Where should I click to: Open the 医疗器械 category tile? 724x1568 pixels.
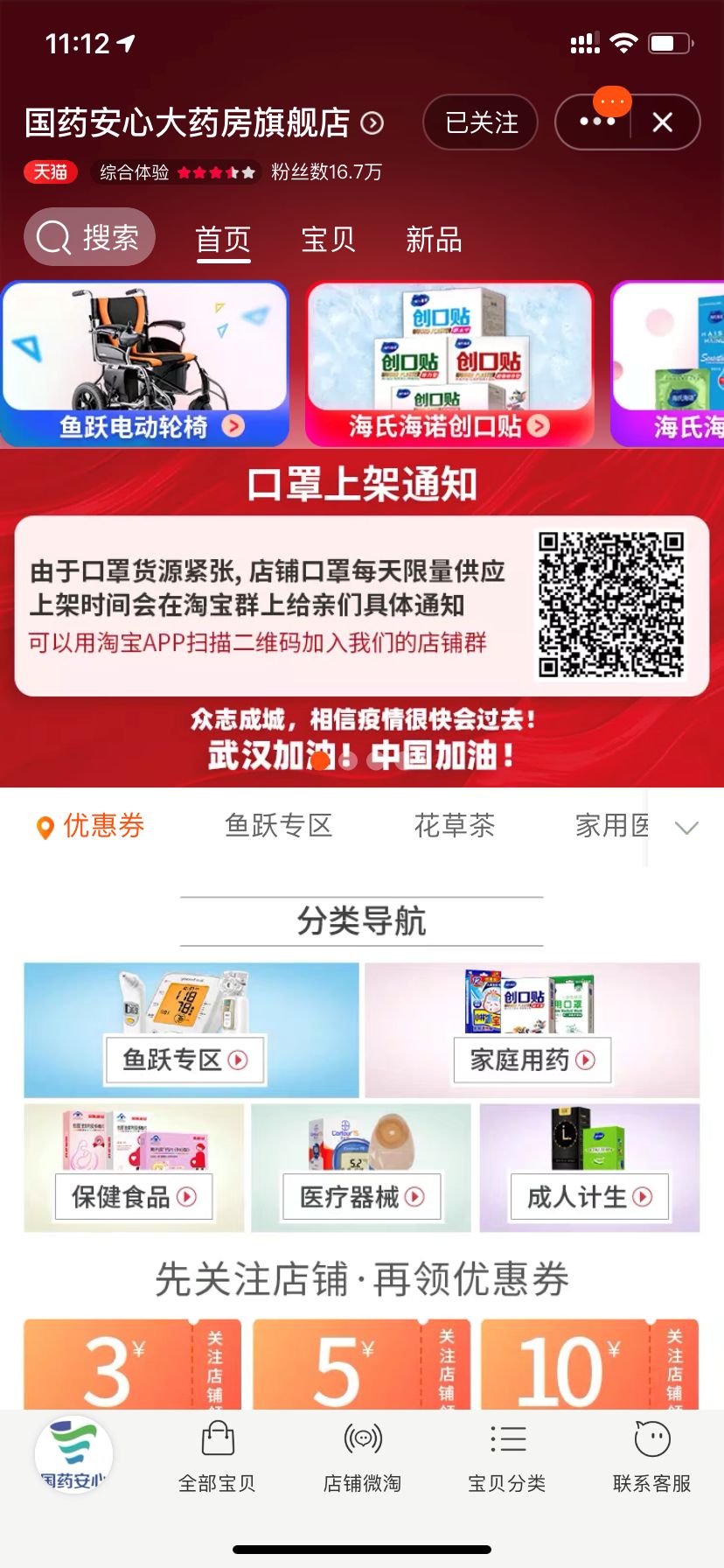coord(361,1168)
